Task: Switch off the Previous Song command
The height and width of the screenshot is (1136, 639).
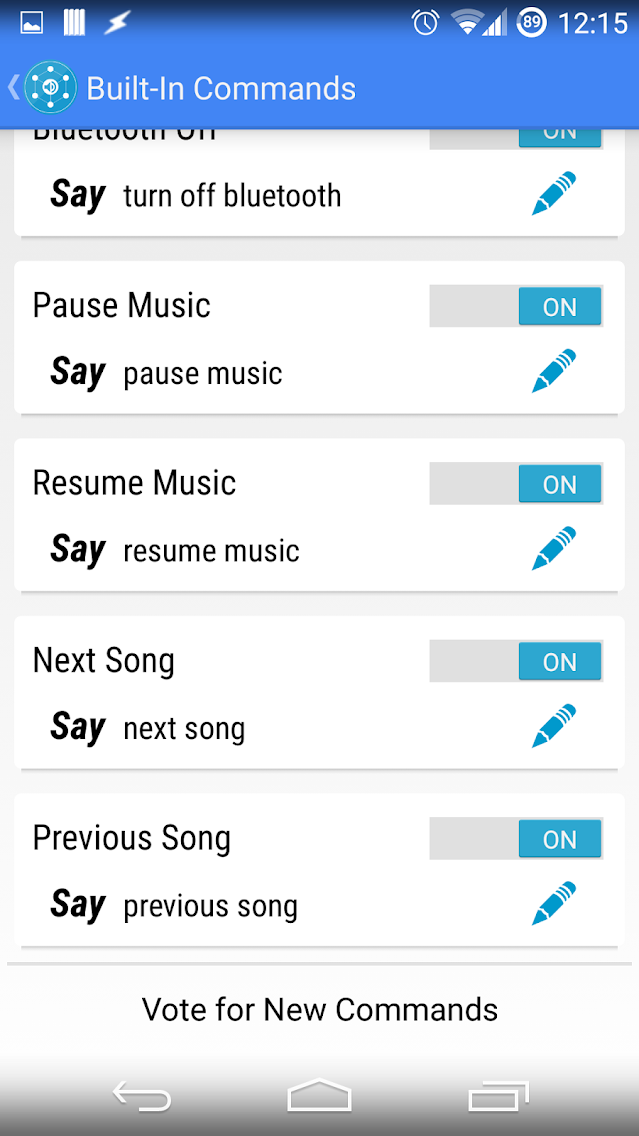Action: coord(516,839)
